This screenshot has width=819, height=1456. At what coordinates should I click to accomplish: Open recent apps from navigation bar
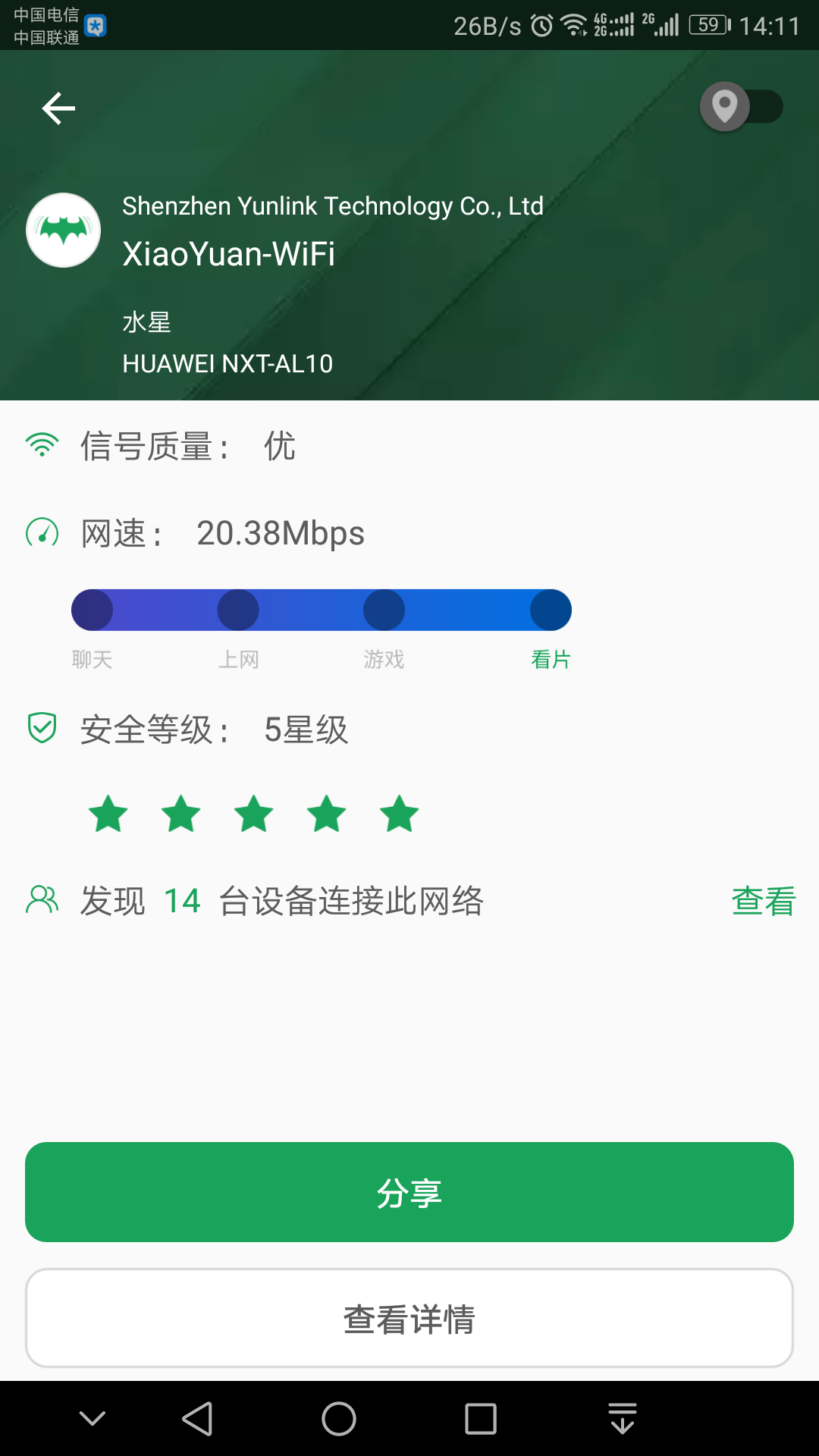click(480, 1419)
